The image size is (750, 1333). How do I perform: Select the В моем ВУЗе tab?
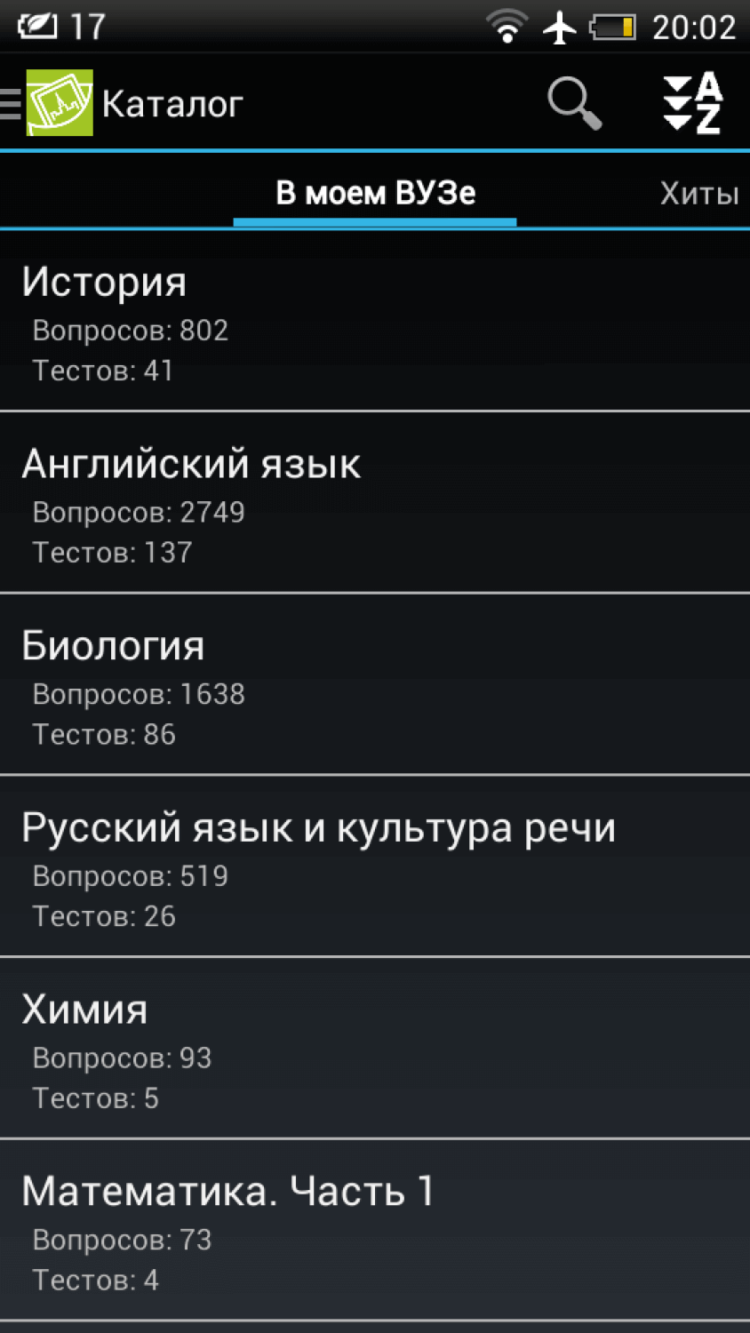[375, 193]
